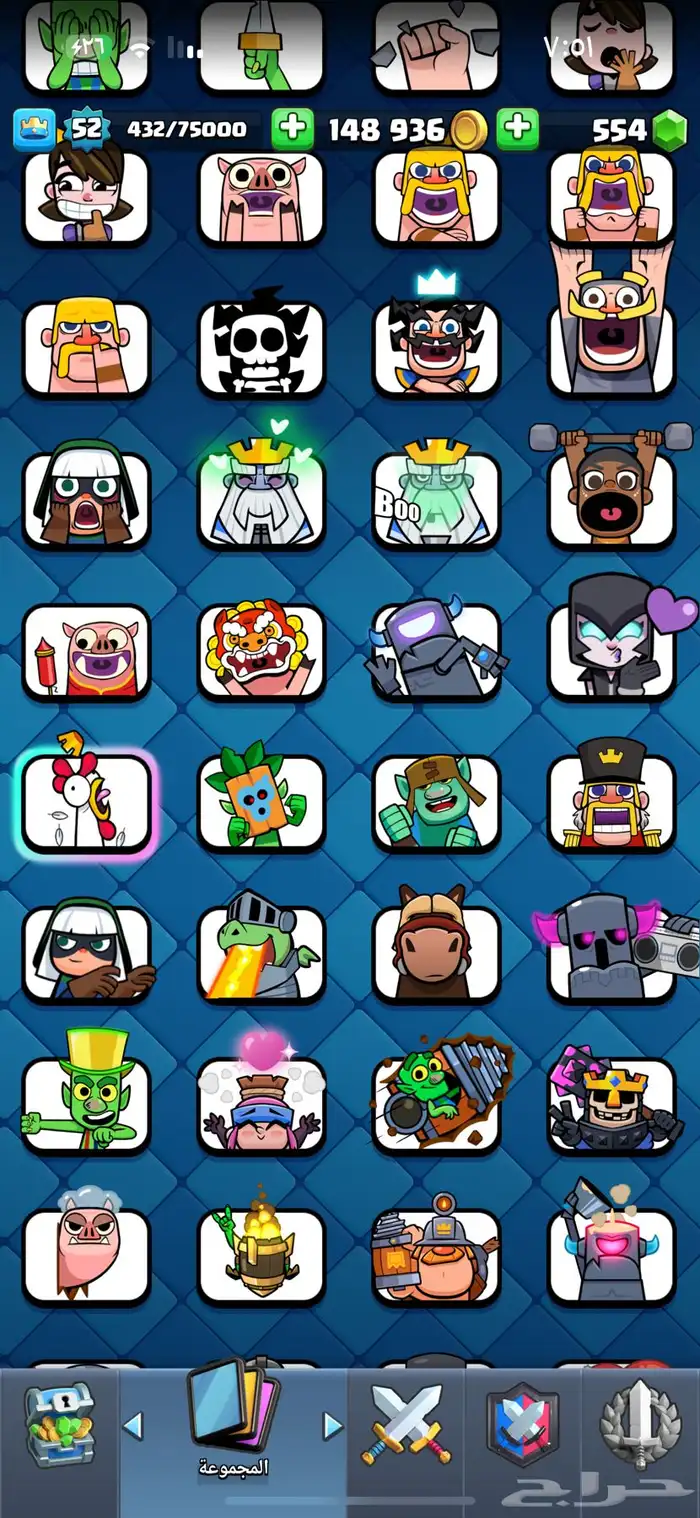Tap the left arrow beside the cards tab

pyautogui.click(x=132, y=1425)
